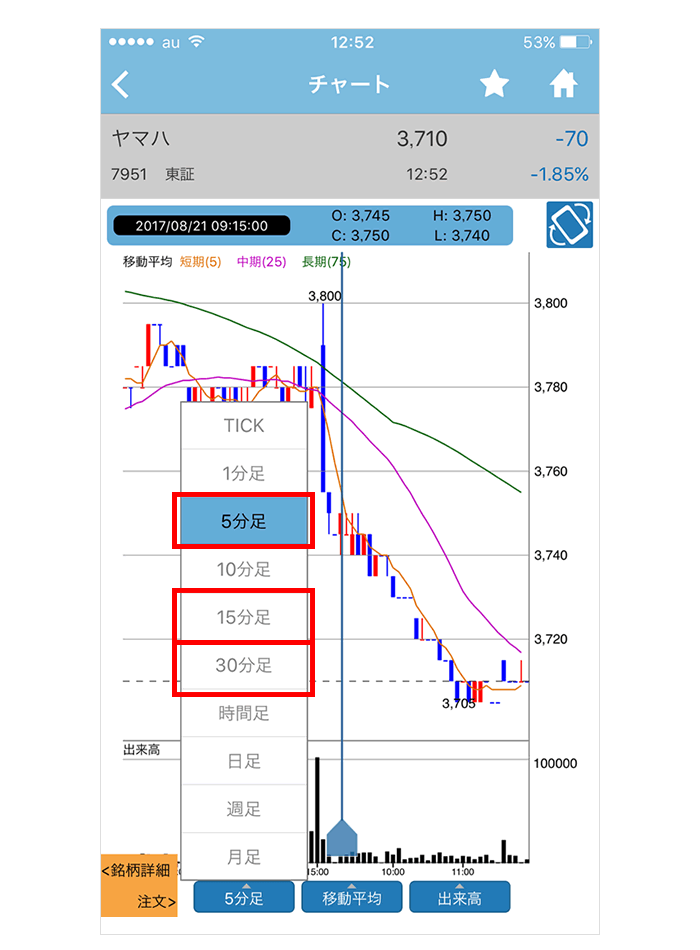Tap the 5分足 dropdown button at the bottom
The image size is (700, 950).
coord(244,898)
